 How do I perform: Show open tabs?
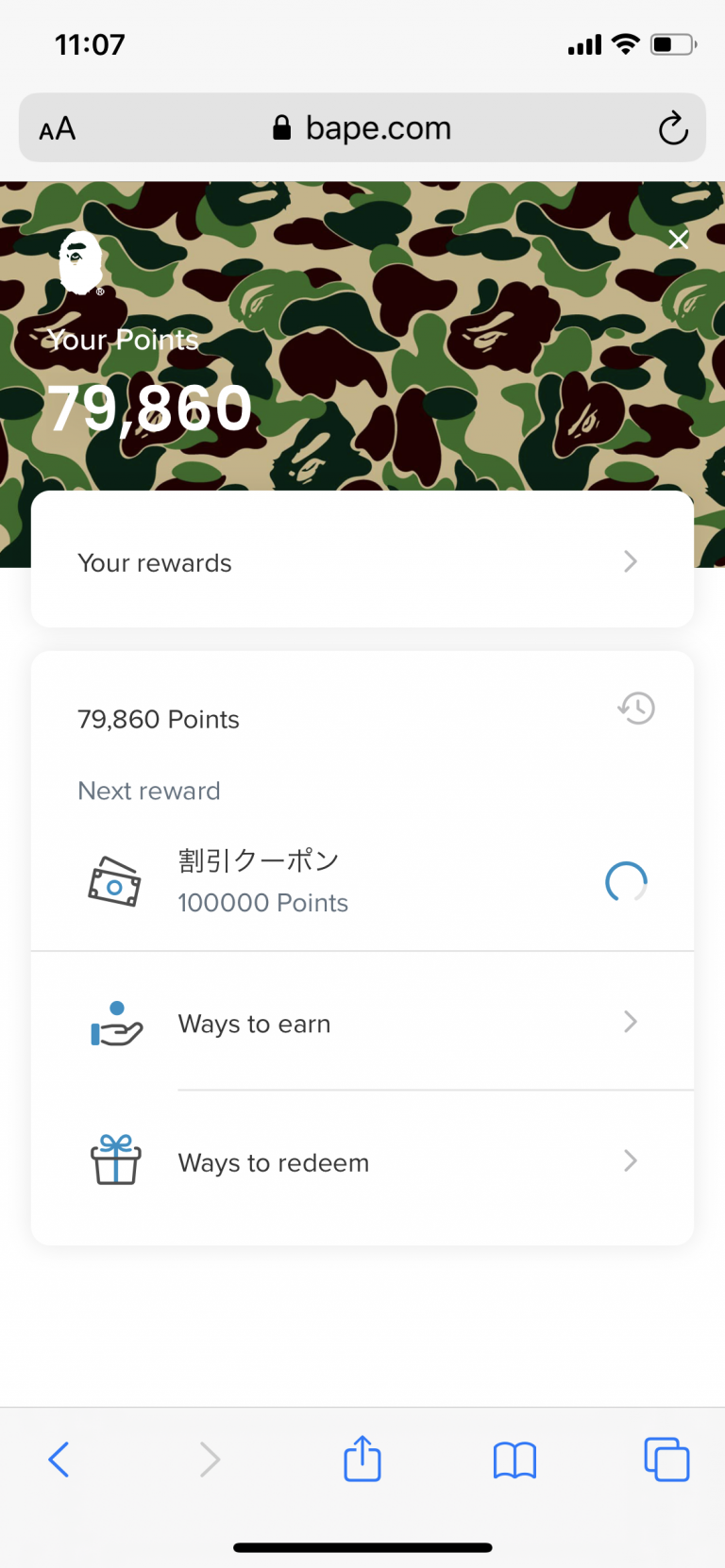coord(666,1460)
